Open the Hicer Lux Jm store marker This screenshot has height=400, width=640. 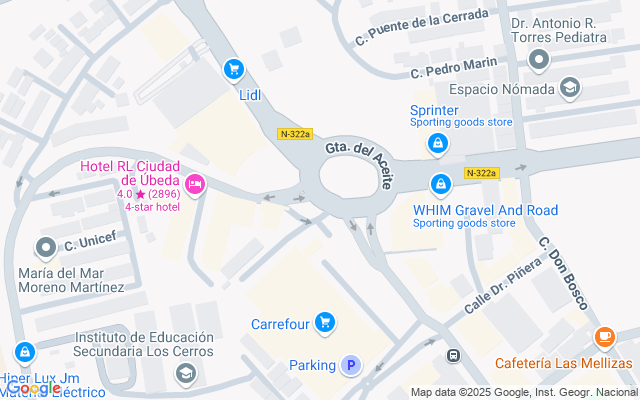(24, 352)
